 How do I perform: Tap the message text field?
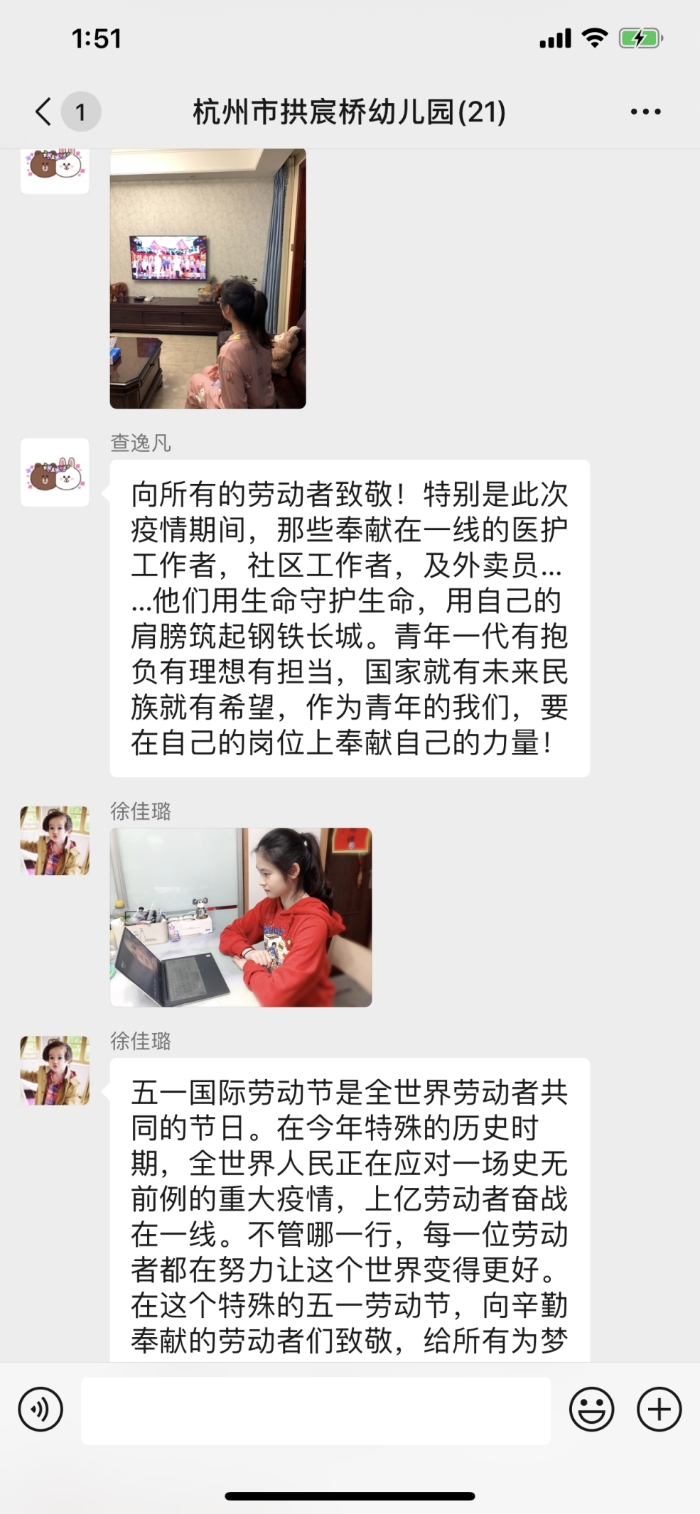[x=316, y=1410]
